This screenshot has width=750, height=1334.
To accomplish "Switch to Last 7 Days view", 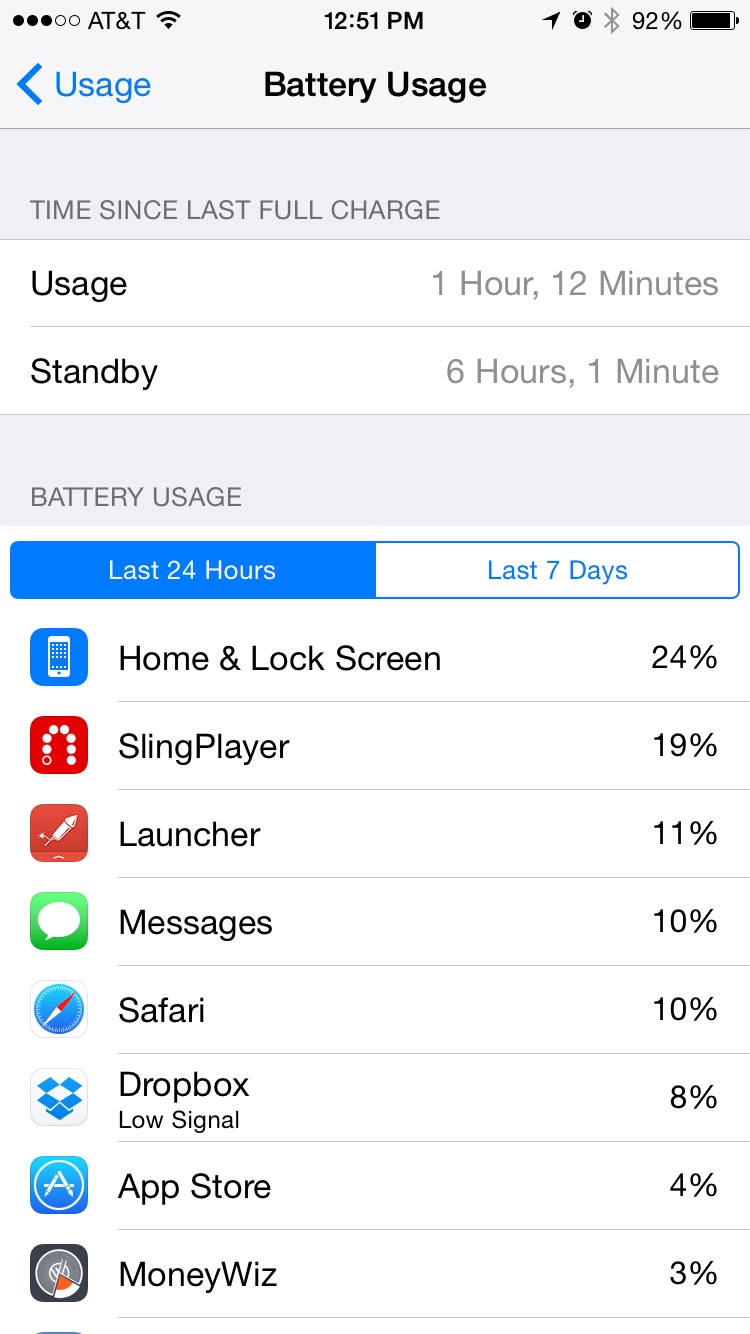I will (x=557, y=570).
